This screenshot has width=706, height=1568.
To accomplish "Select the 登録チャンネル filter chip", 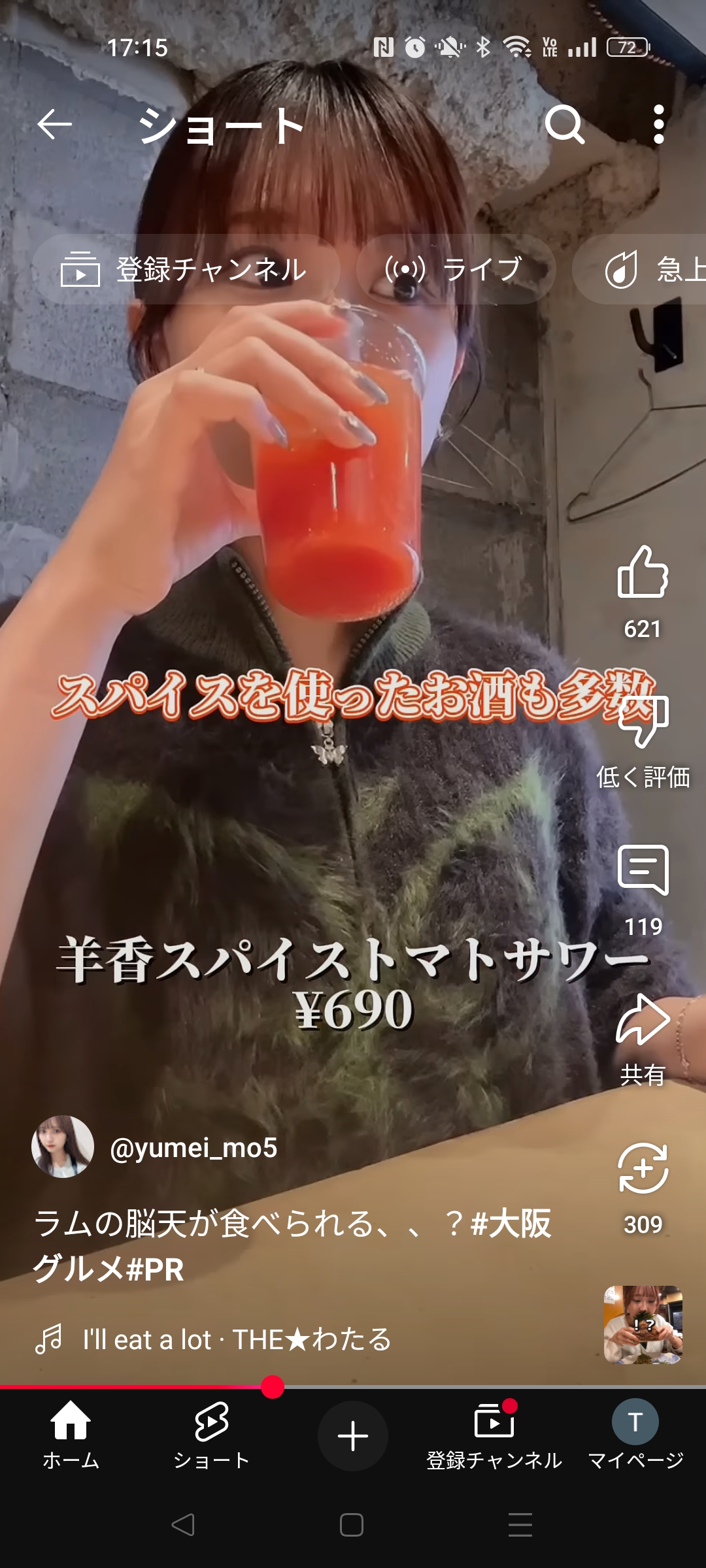I will click(186, 269).
